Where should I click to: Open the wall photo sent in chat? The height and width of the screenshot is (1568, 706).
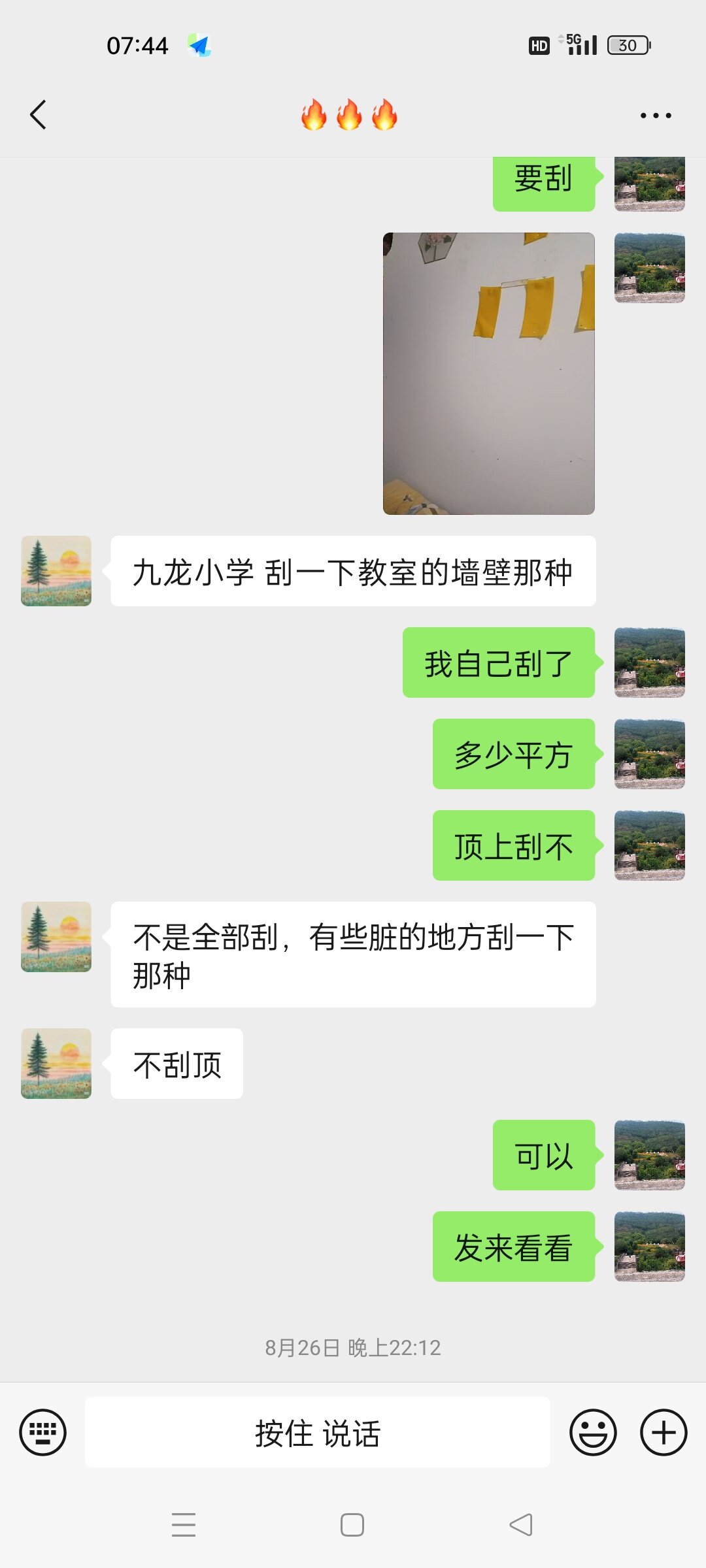pyautogui.click(x=488, y=373)
